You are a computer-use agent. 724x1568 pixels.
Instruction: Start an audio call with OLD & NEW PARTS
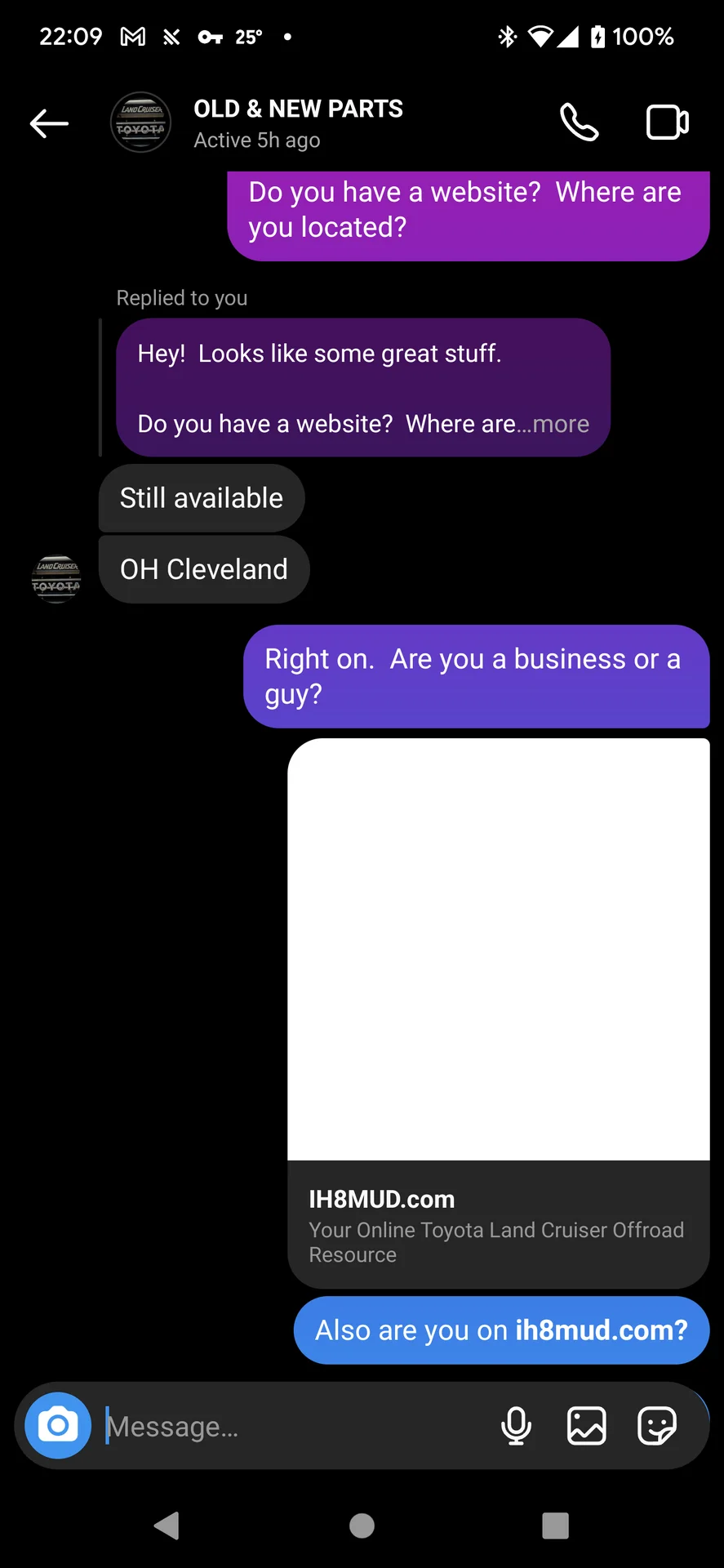[x=580, y=123]
